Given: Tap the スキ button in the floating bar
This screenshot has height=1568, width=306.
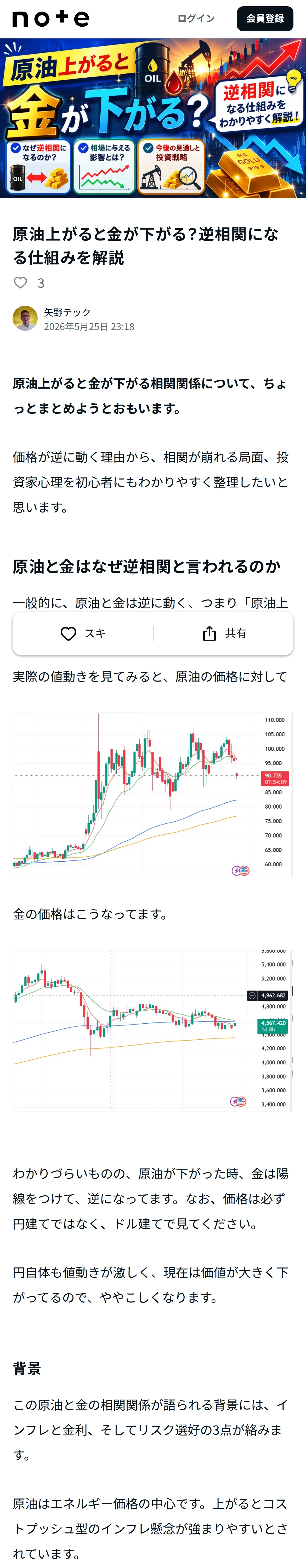Looking at the screenshot, I should (83, 634).
